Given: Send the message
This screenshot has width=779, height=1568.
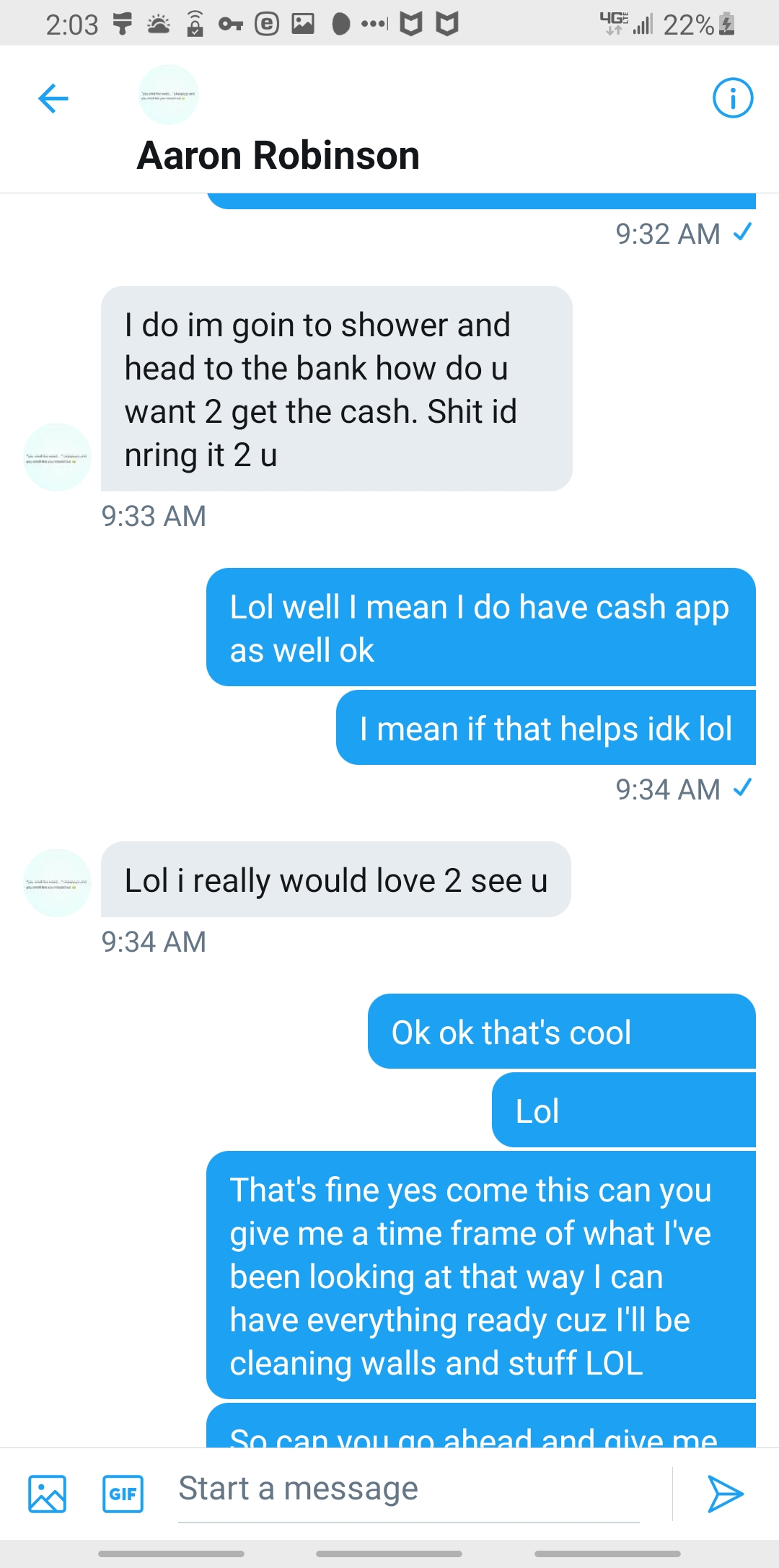Looking at the screenshot, I should tap(724, 1493).
